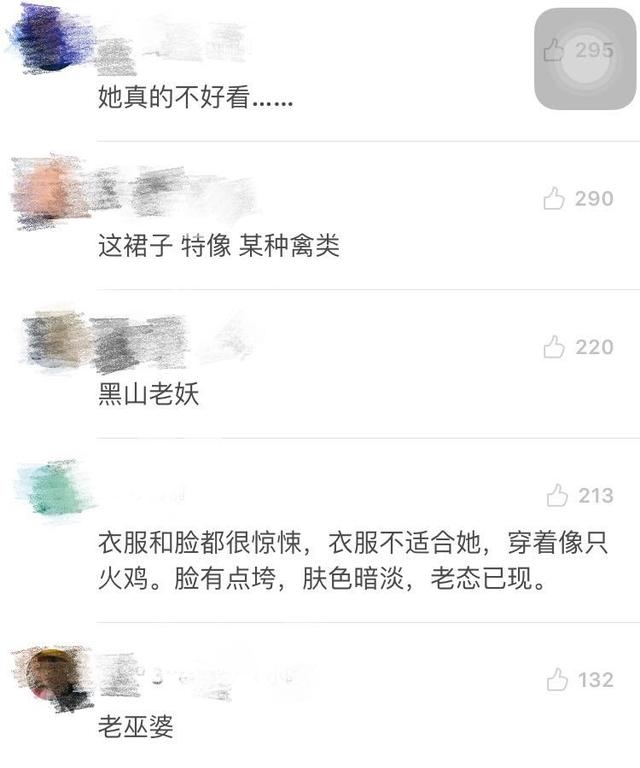Viewport: 640px width, 768px height.
Task: Like the comment 这裙子 特像 某种禽类
Action: pos(555,199)
